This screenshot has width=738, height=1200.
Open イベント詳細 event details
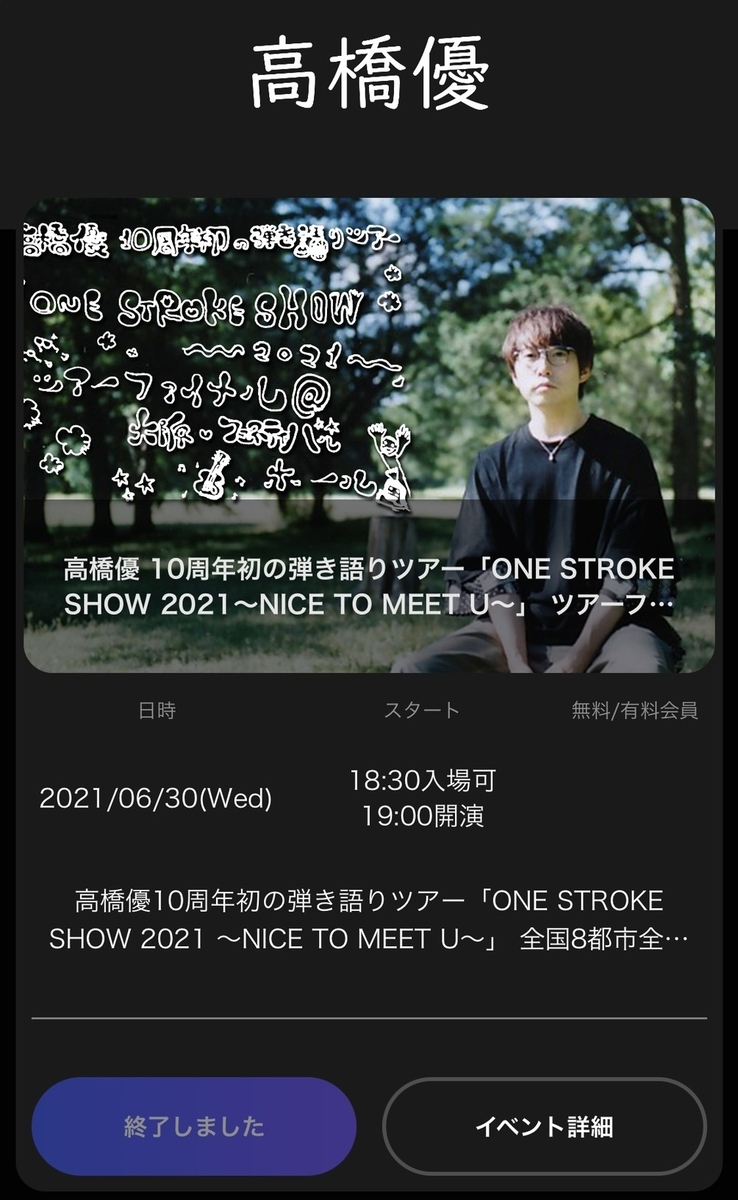point(544,1126)
